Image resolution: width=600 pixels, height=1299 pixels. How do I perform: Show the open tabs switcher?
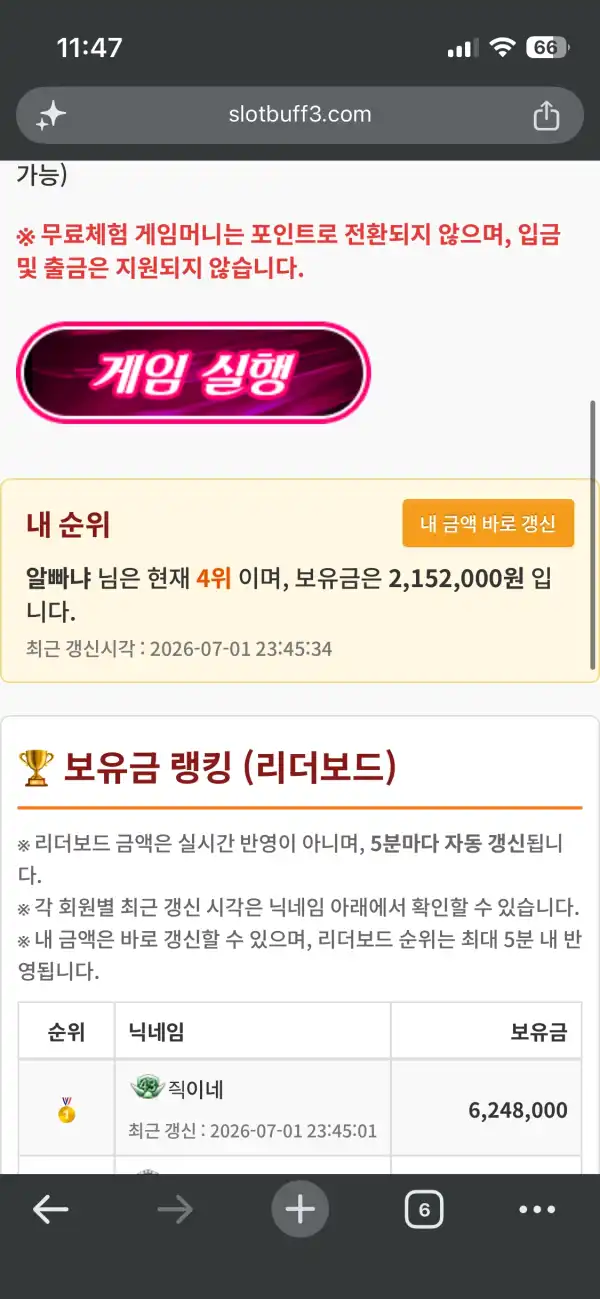pos(424,1210)
